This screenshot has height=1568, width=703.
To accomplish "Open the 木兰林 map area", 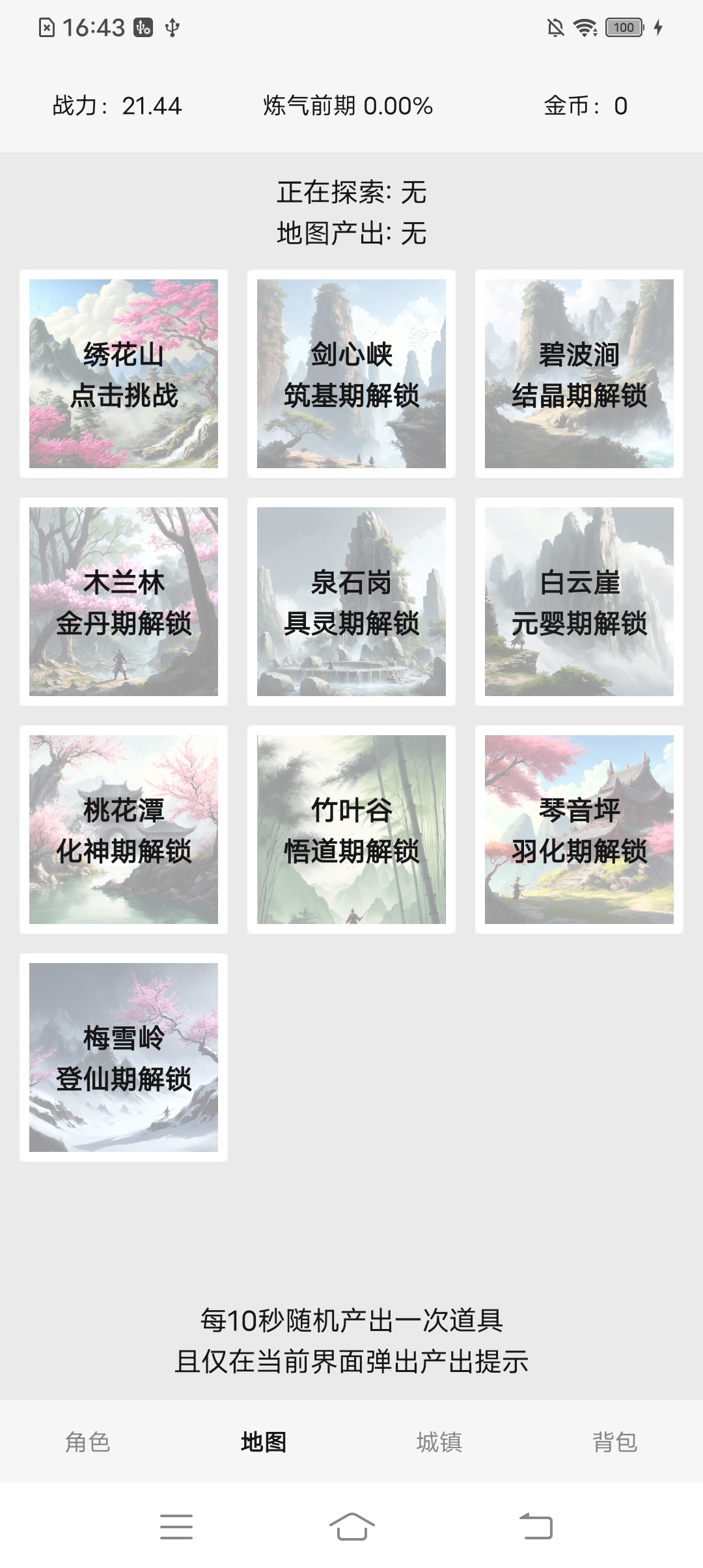I will [125, 602].
